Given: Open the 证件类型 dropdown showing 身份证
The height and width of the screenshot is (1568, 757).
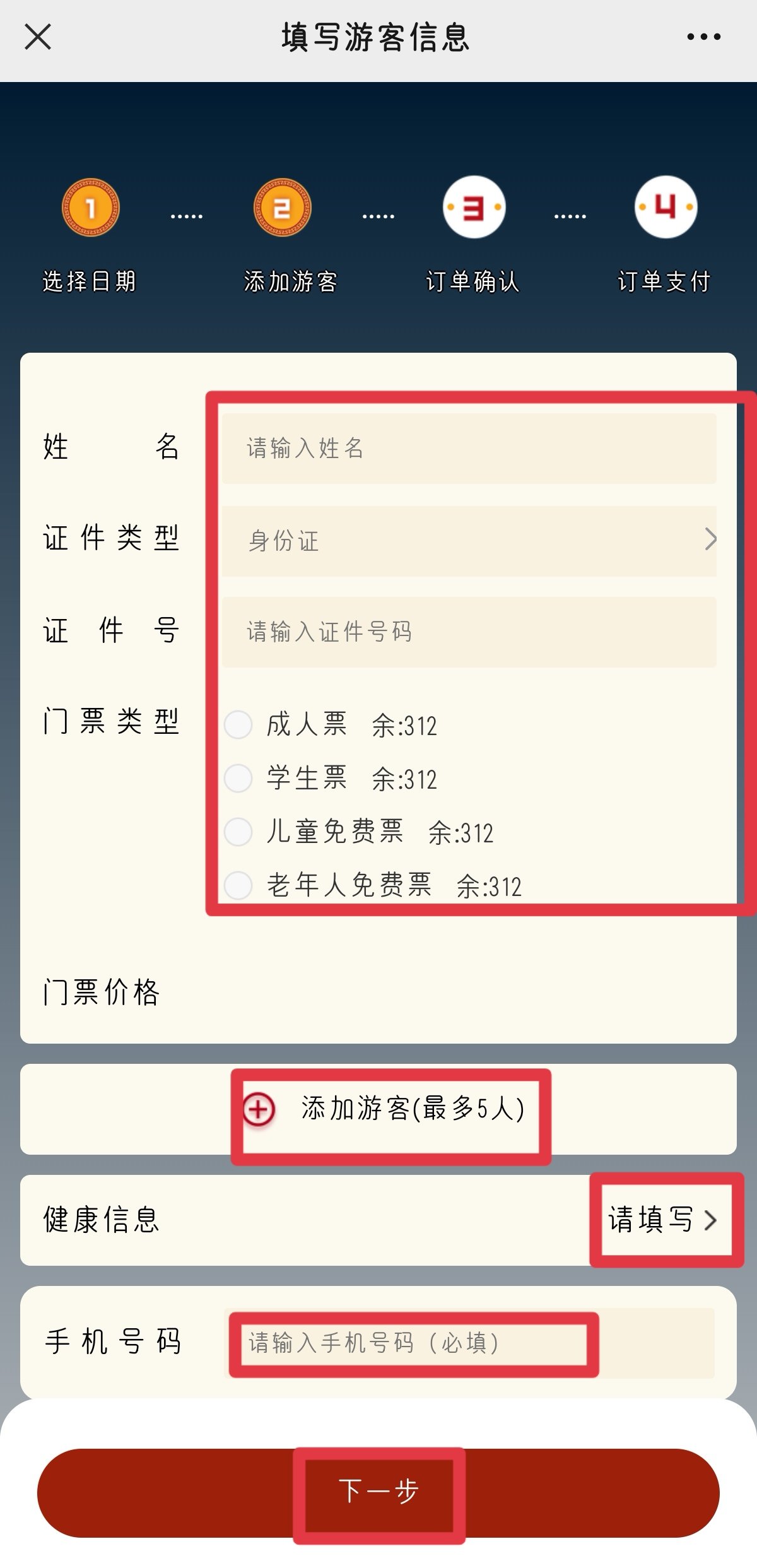Looking at the screenshot, I should [469, 541].
